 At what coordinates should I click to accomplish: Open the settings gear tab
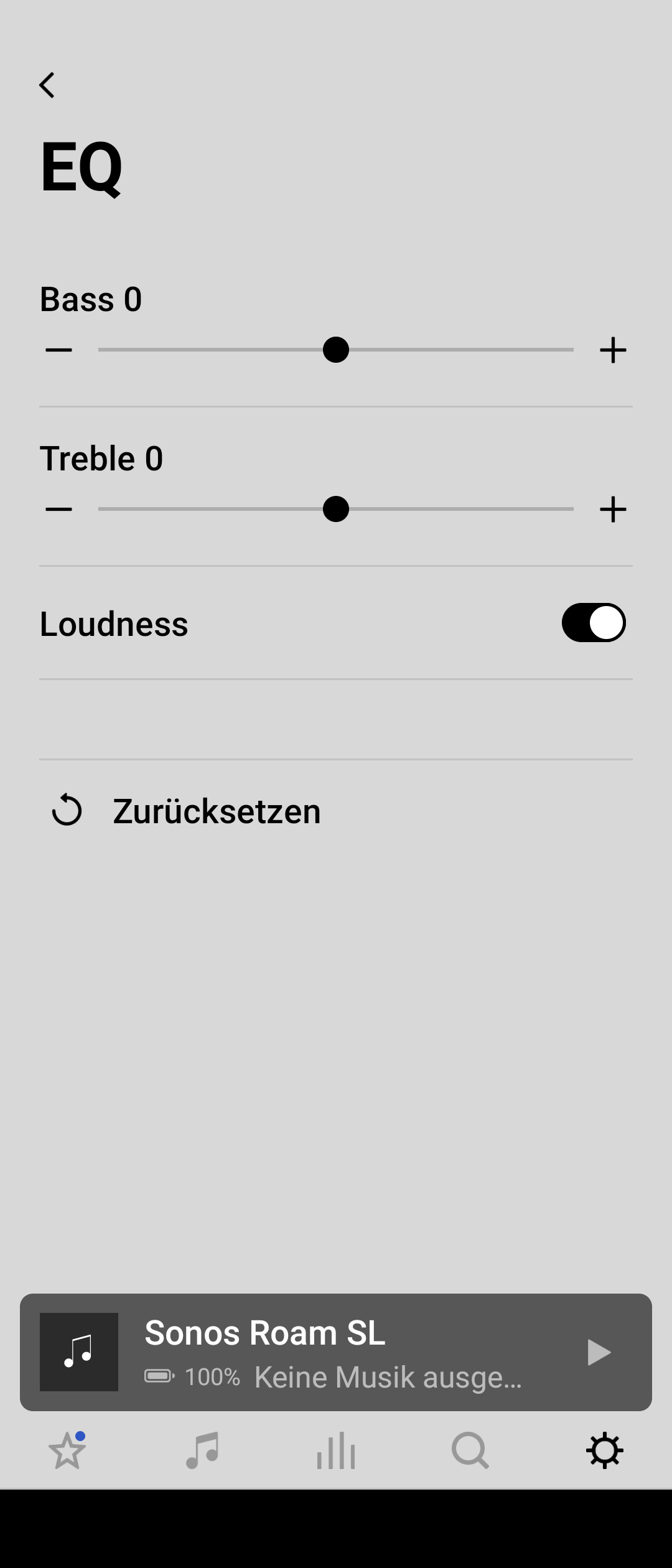(x=604, y=1451)
